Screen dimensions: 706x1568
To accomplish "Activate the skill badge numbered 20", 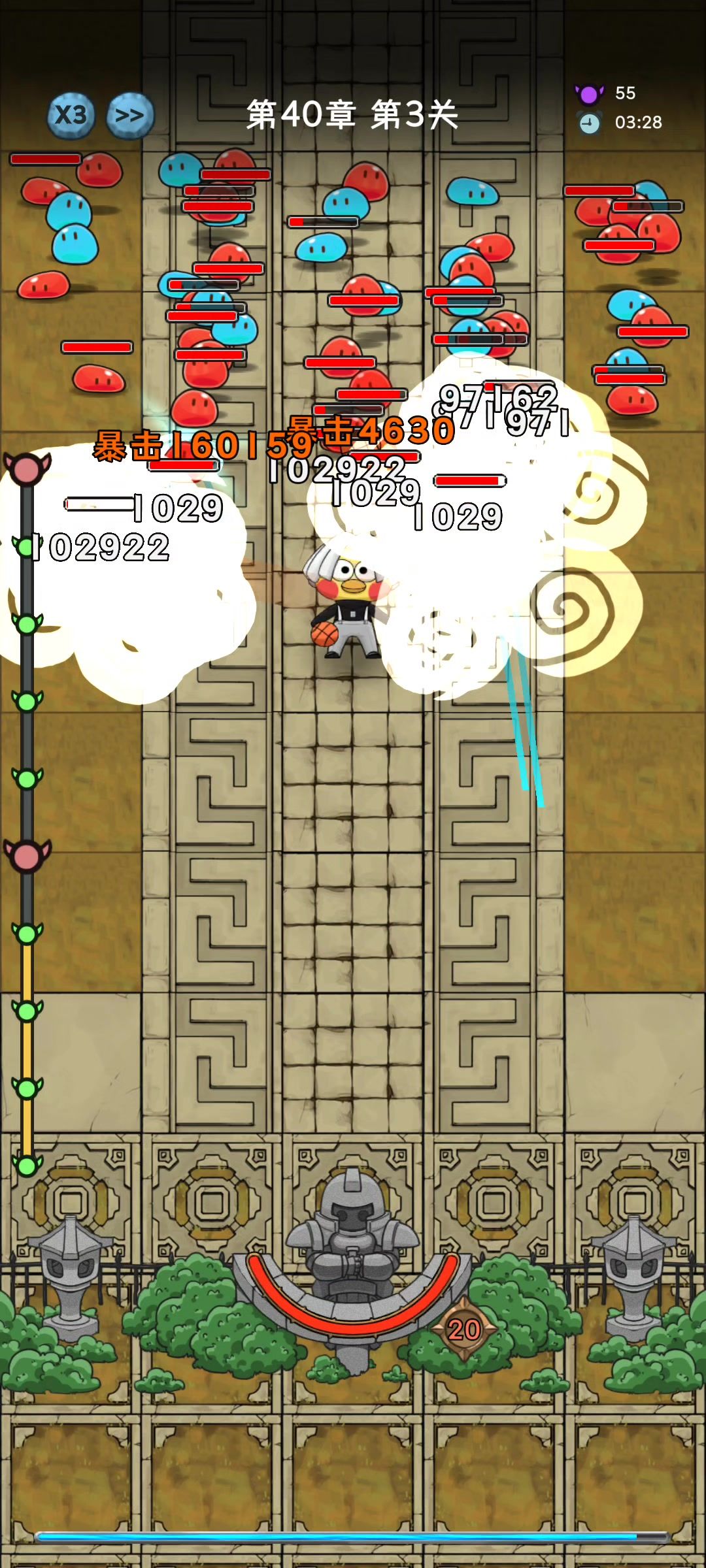I will coord(464,1329).
